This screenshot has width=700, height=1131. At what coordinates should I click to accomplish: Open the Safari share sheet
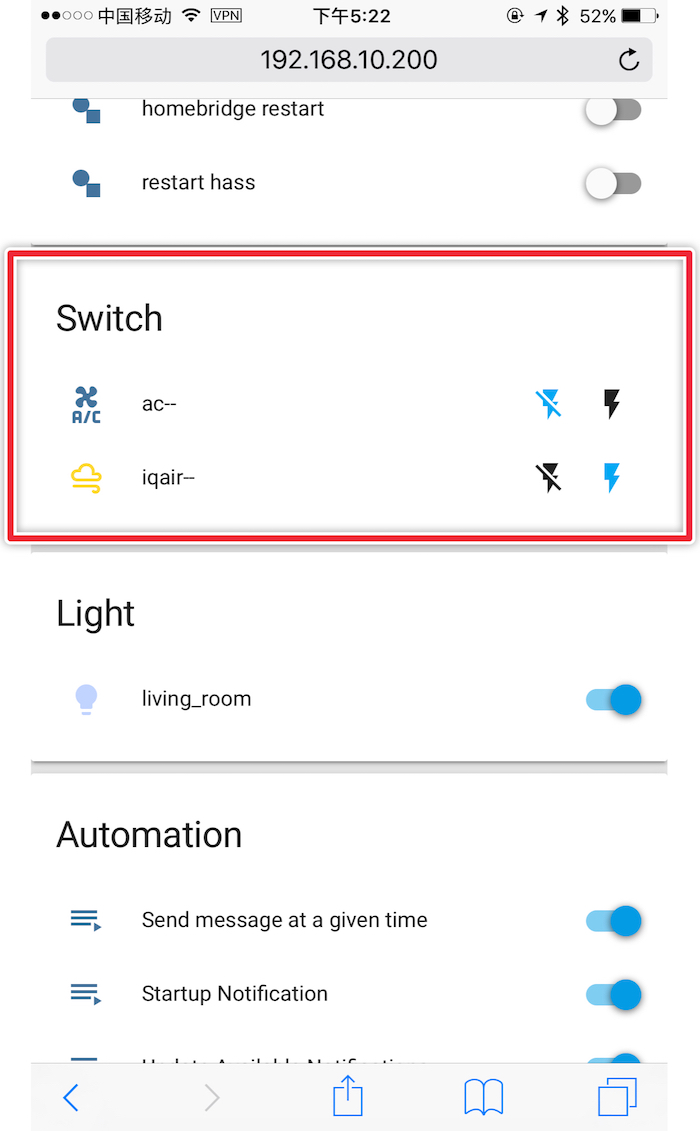347,1096
